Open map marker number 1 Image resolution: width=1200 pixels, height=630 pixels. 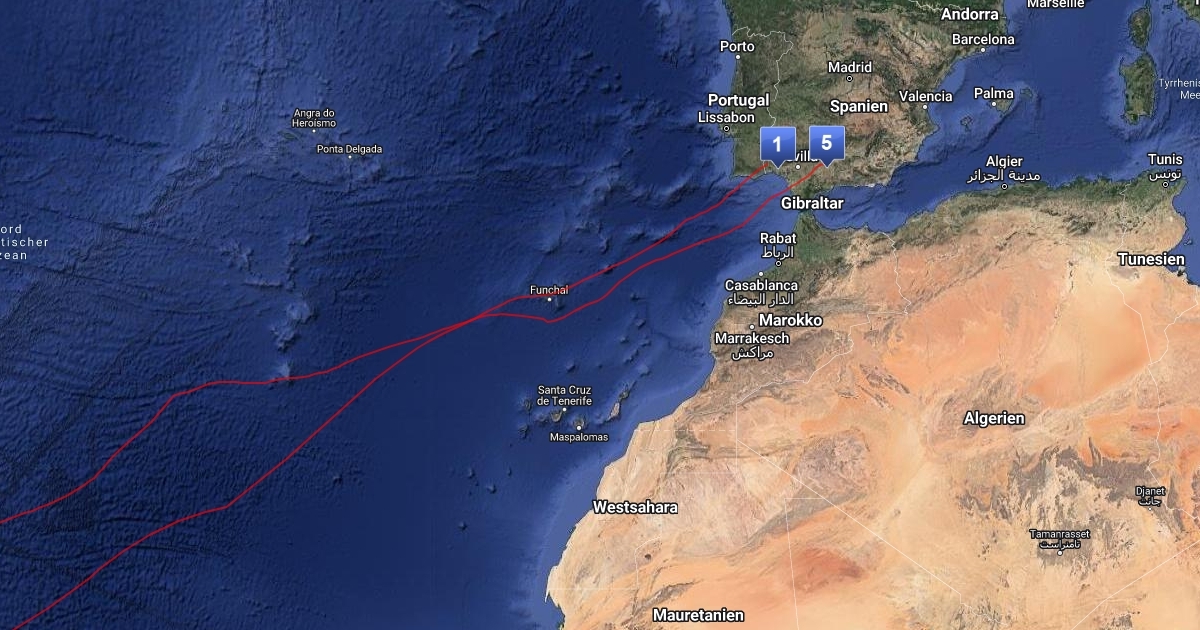pos(777,145)
